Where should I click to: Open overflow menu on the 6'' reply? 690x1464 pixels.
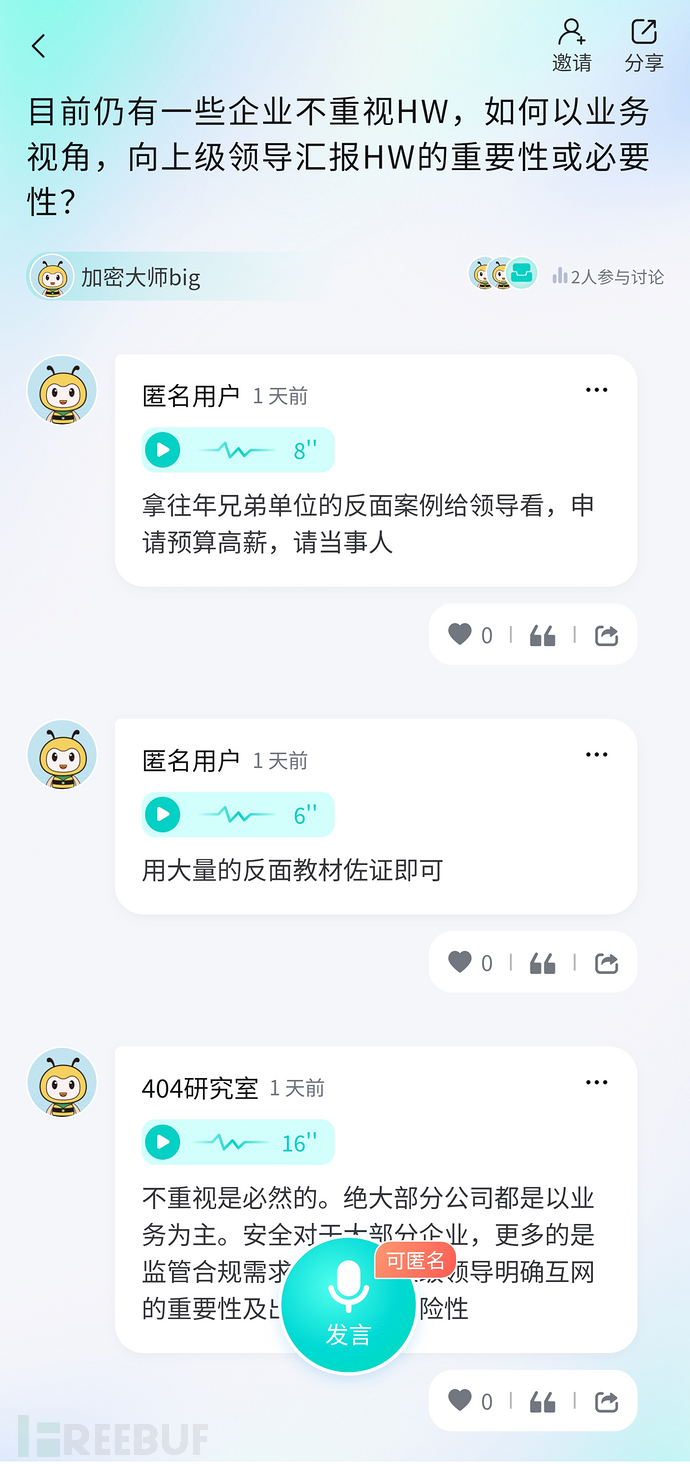click(x=597, y=755)
